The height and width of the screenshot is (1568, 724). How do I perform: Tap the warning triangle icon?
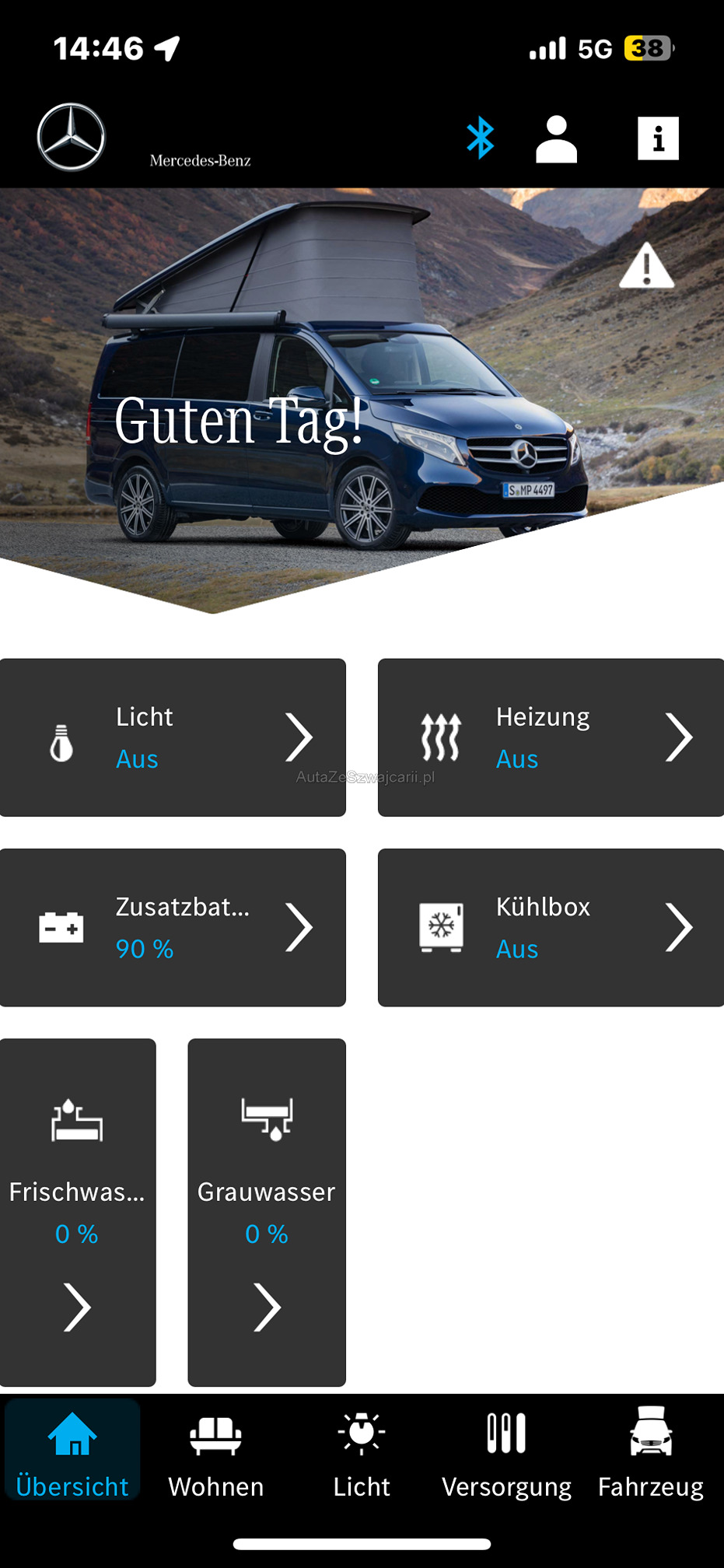tap(646, 267)
